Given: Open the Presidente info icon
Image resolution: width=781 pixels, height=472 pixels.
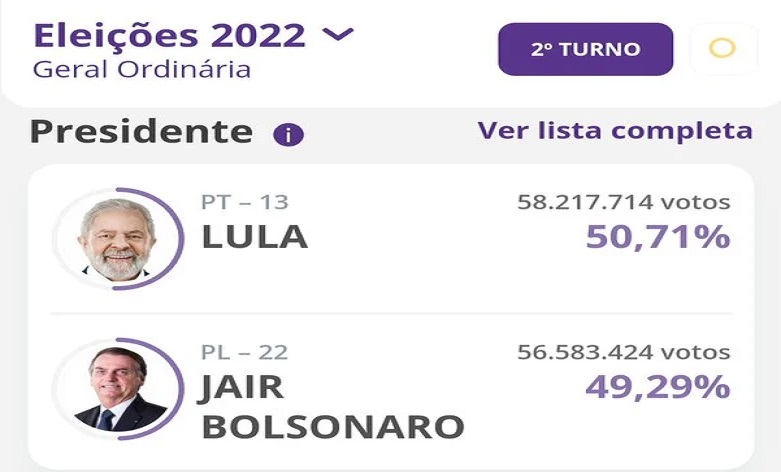Looking at the screenshot, I should (288, 134).
